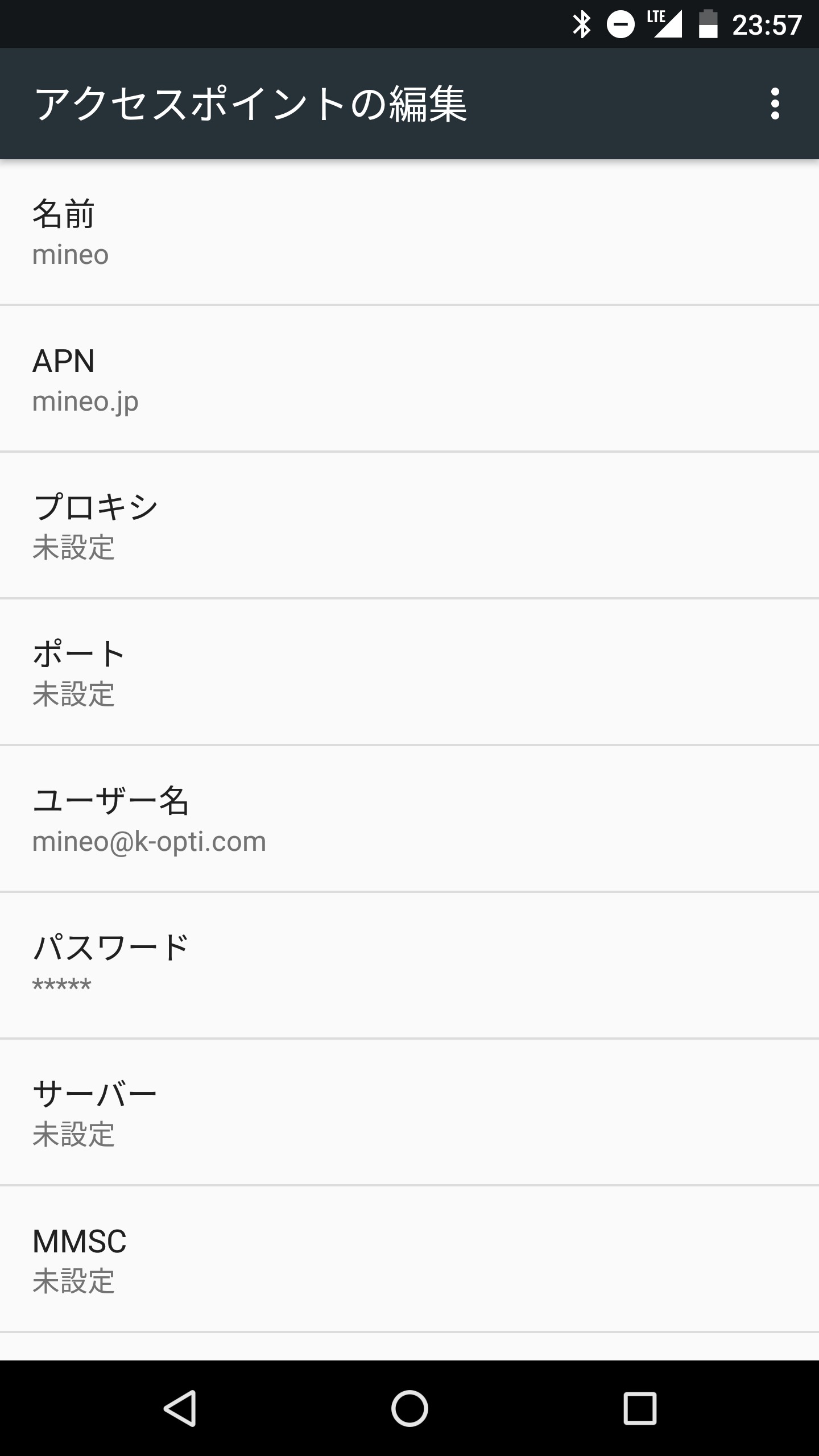Screen dimensions: 819x1456
Task: Tap the home button in the navigation bar
Action: click(409, 1408)
